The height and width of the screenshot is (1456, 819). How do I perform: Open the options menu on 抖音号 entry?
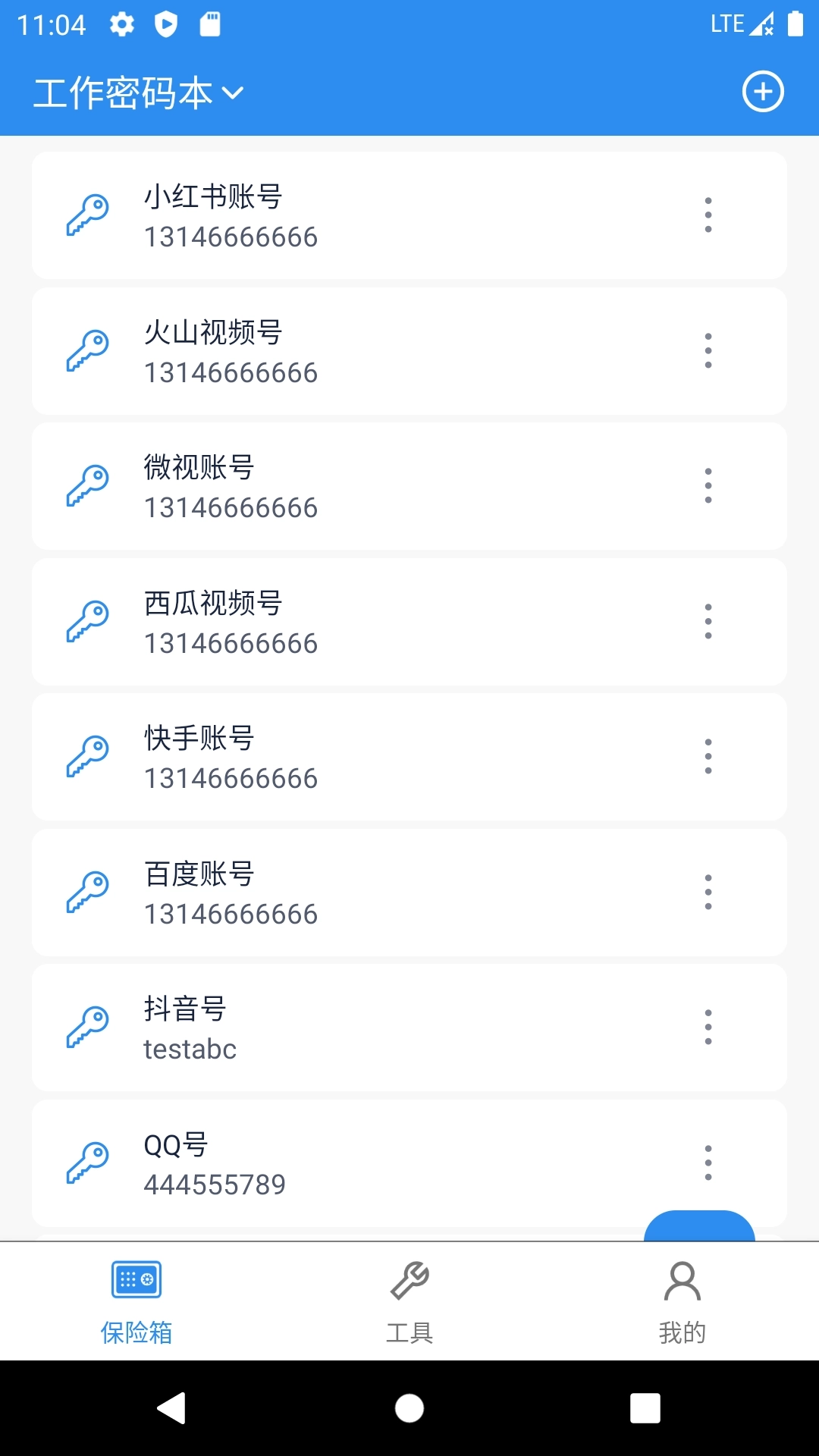pos(708,1027)
